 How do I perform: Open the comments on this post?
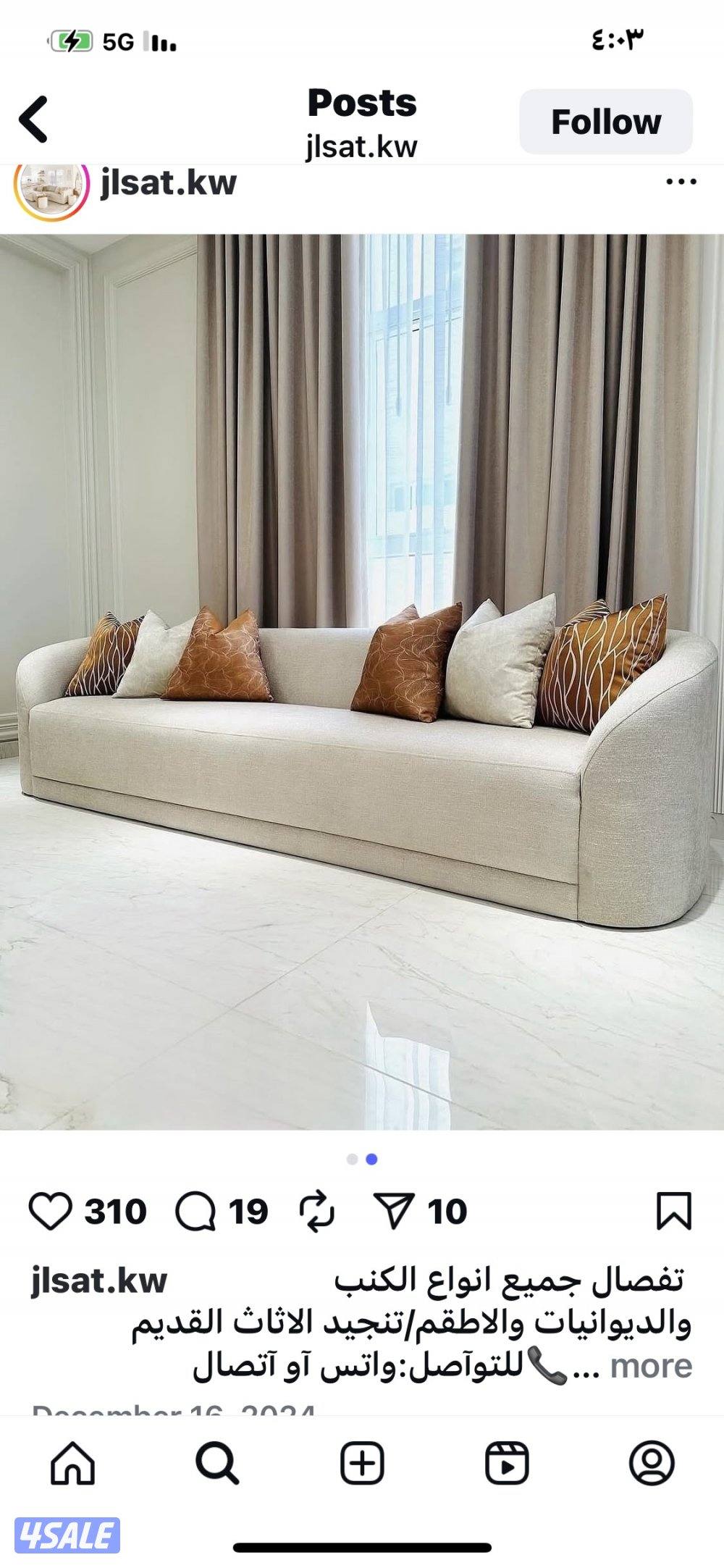click(x=195, y=1212)
